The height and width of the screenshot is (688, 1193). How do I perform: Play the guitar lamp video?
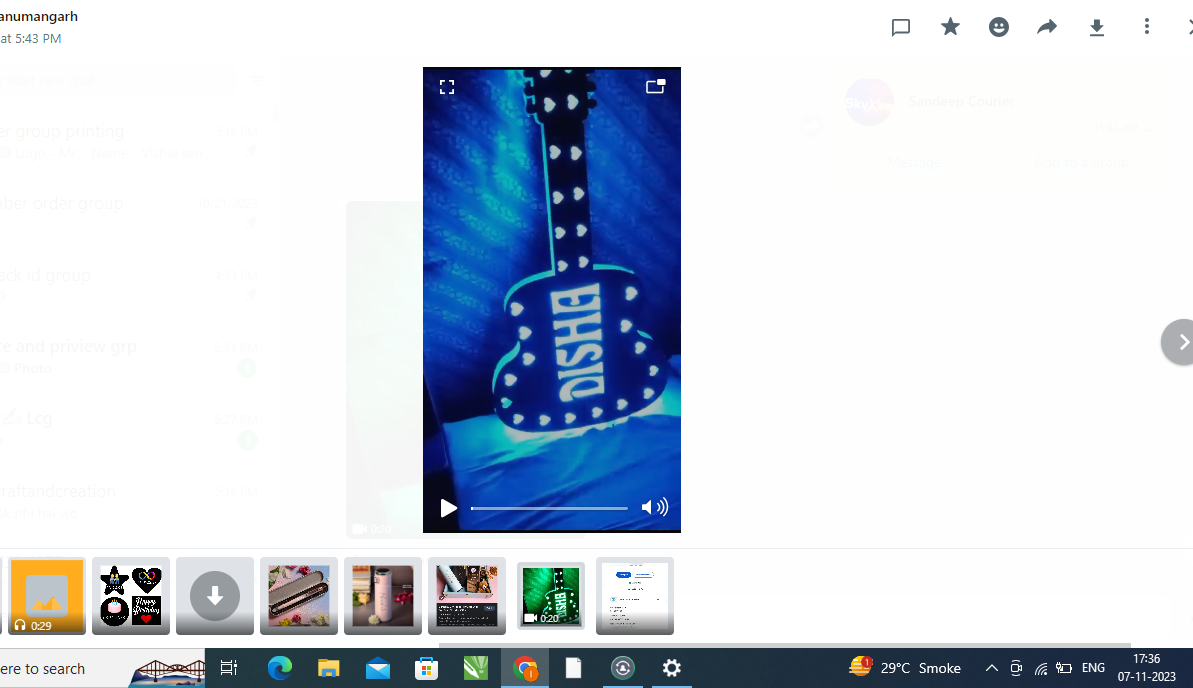pyautogui.click(x=448, y=508)
